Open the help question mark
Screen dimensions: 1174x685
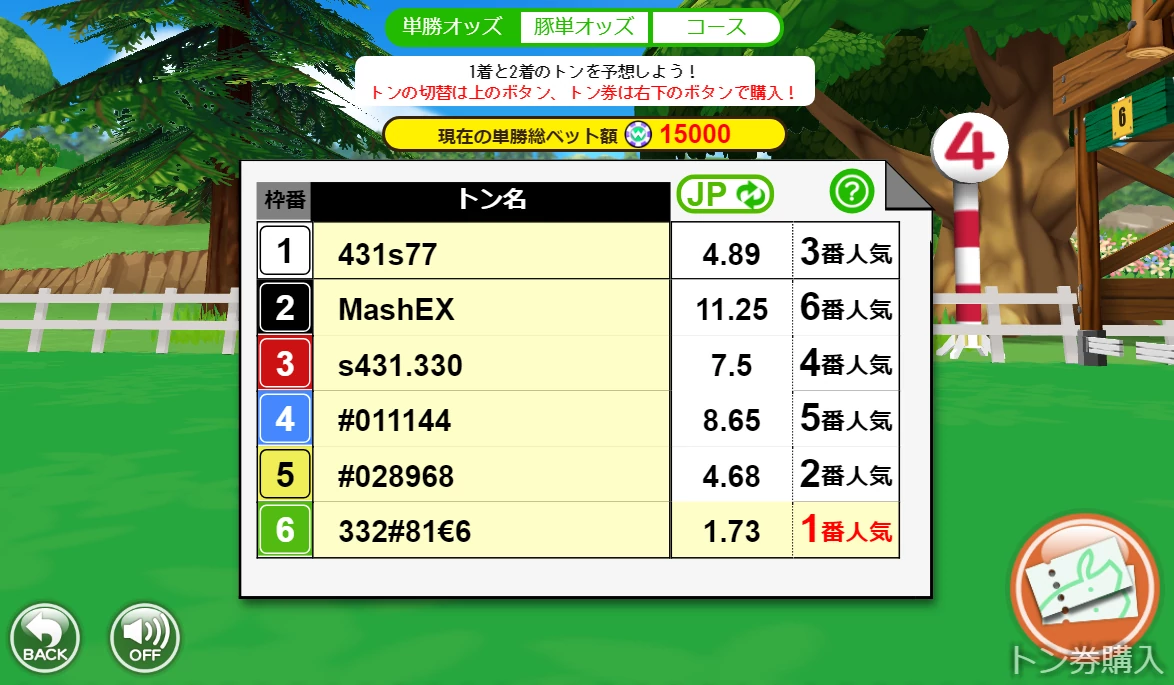click(x=851, y=191)
